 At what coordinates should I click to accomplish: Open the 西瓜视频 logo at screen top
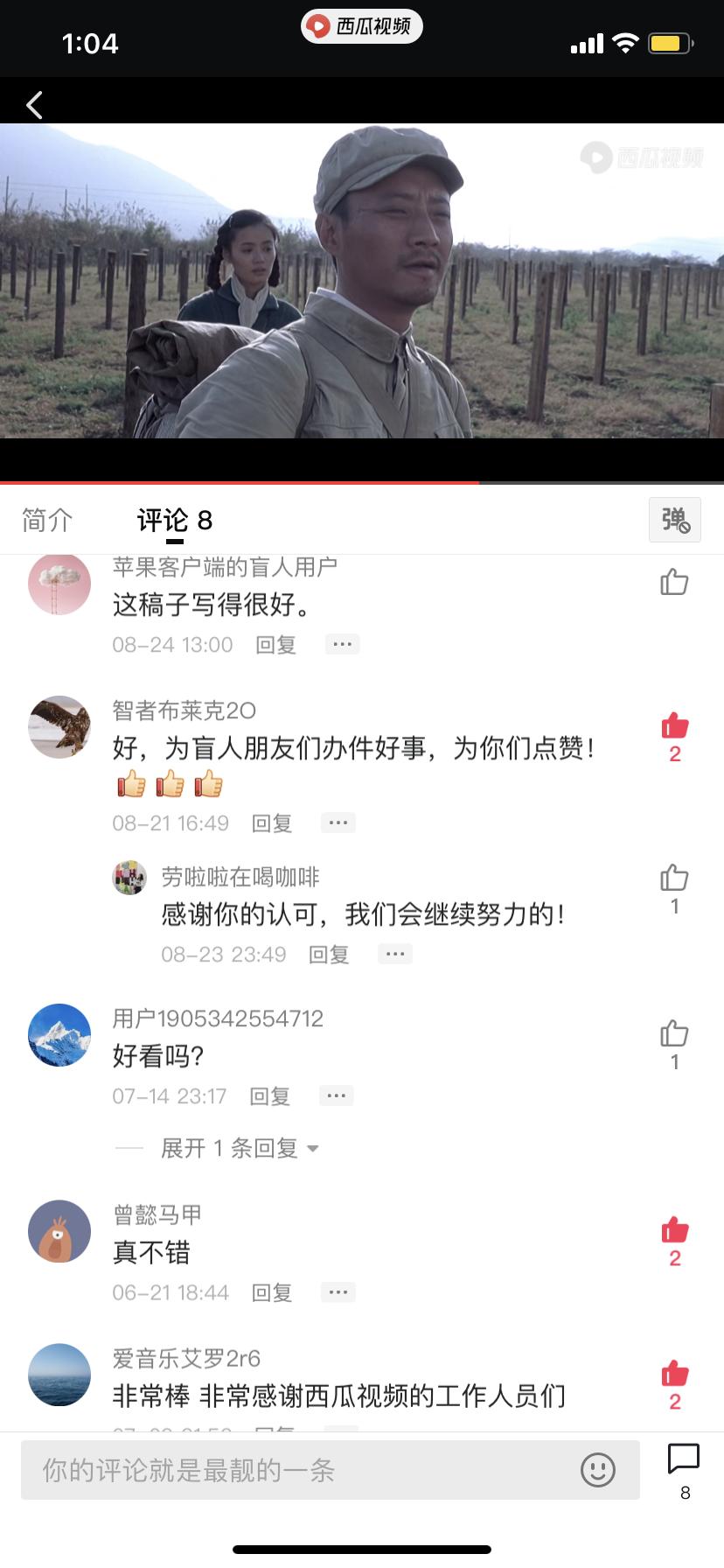coord(361,26)
